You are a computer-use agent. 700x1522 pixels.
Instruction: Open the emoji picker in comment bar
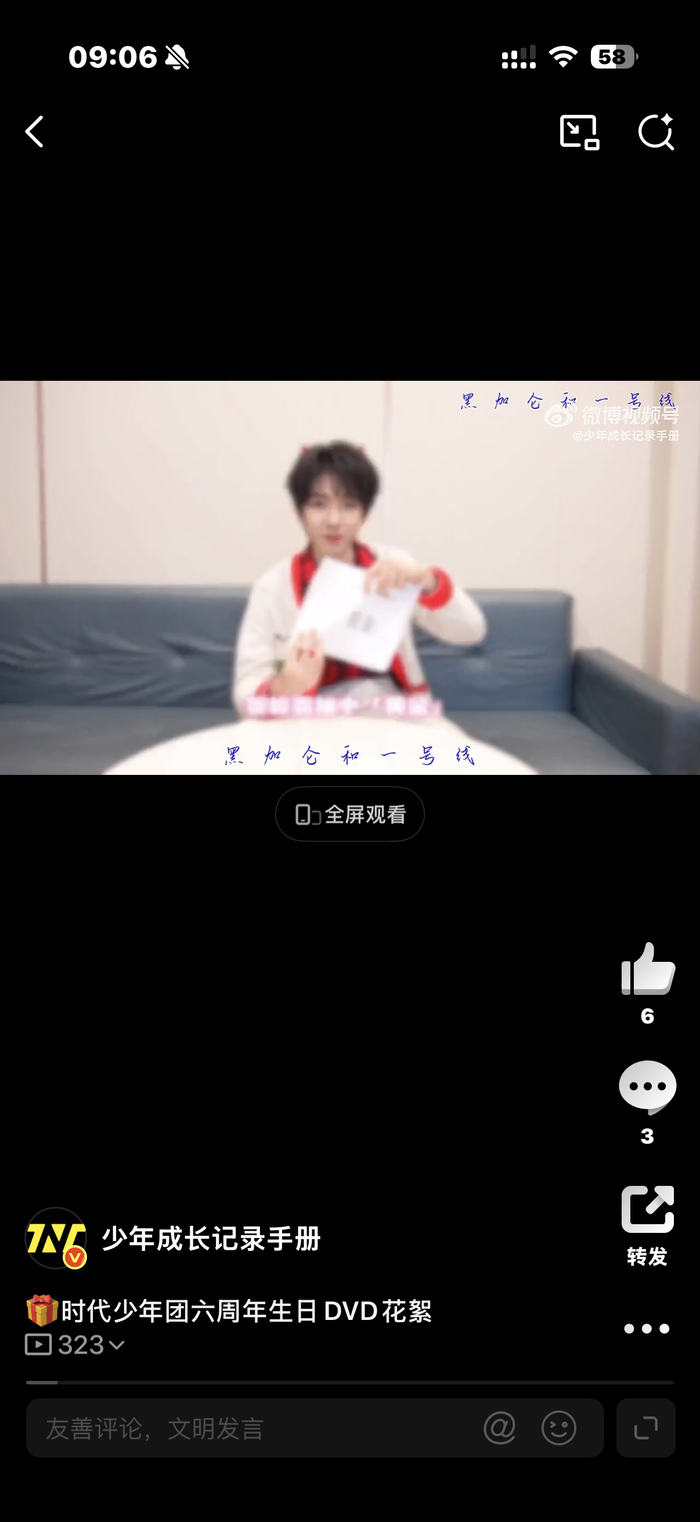(x=559, y=1428)
